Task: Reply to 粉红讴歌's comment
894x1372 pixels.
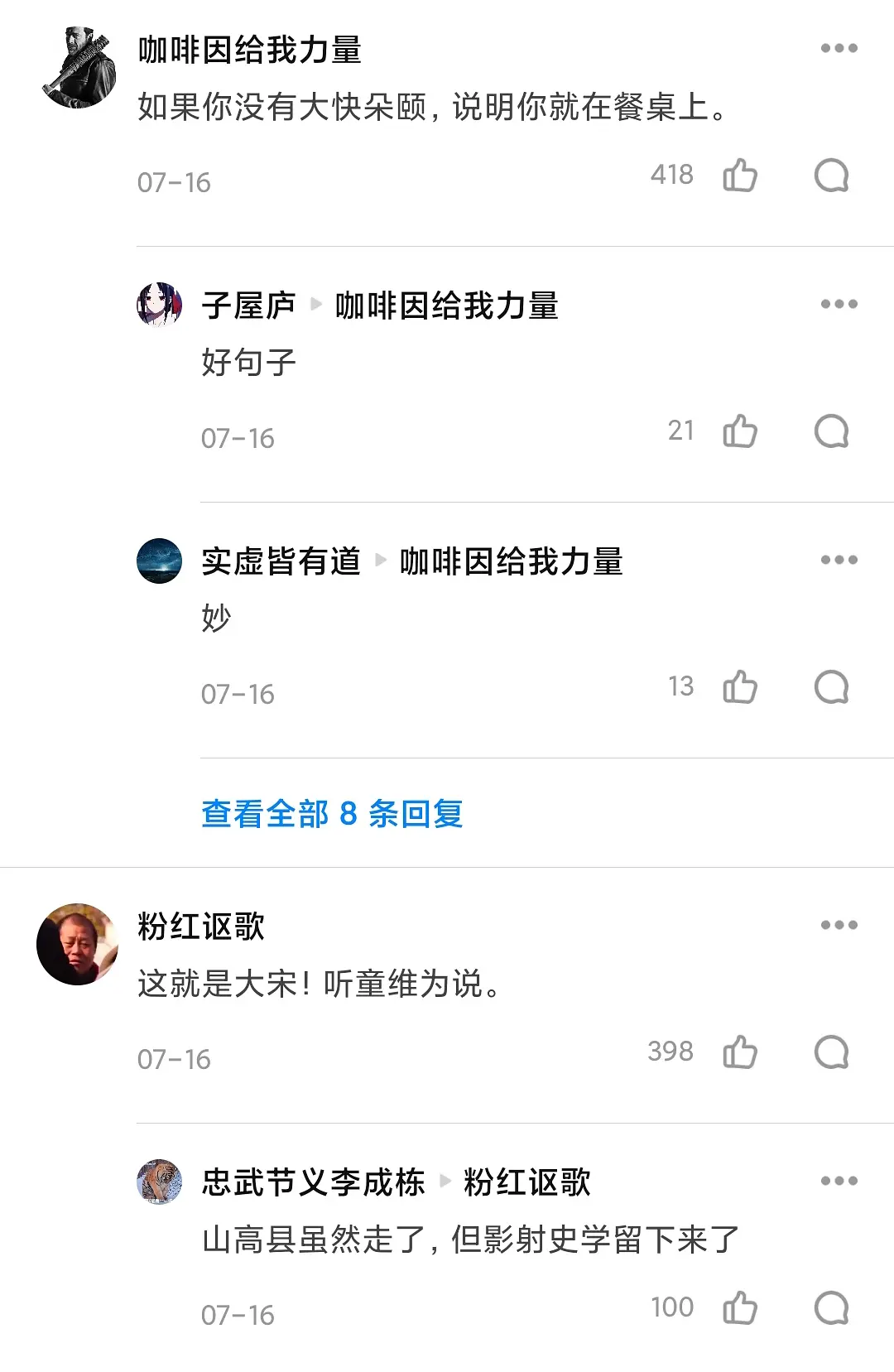Action: [831, 1052]
